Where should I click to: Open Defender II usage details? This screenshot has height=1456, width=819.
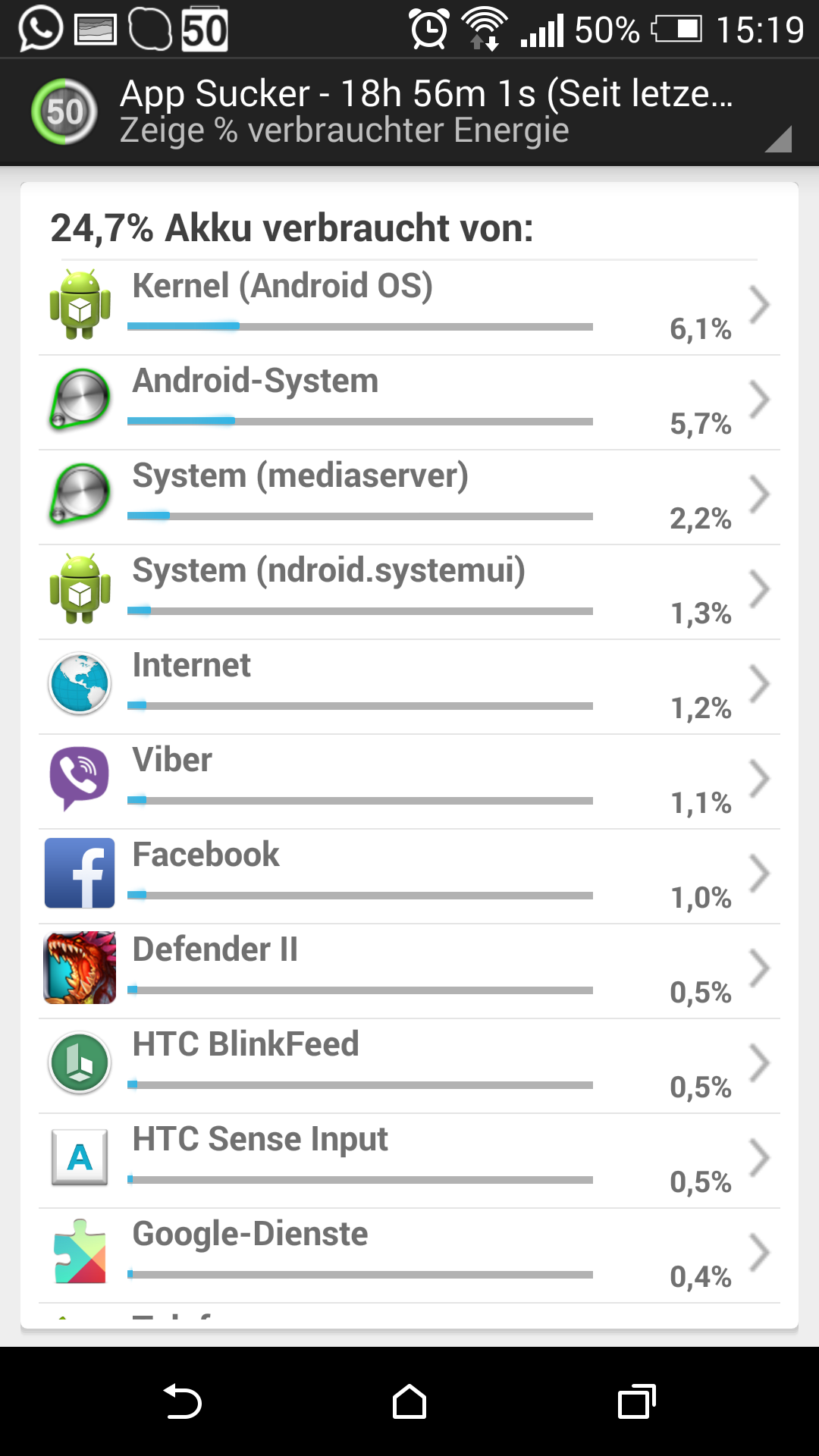click(409, 971)
